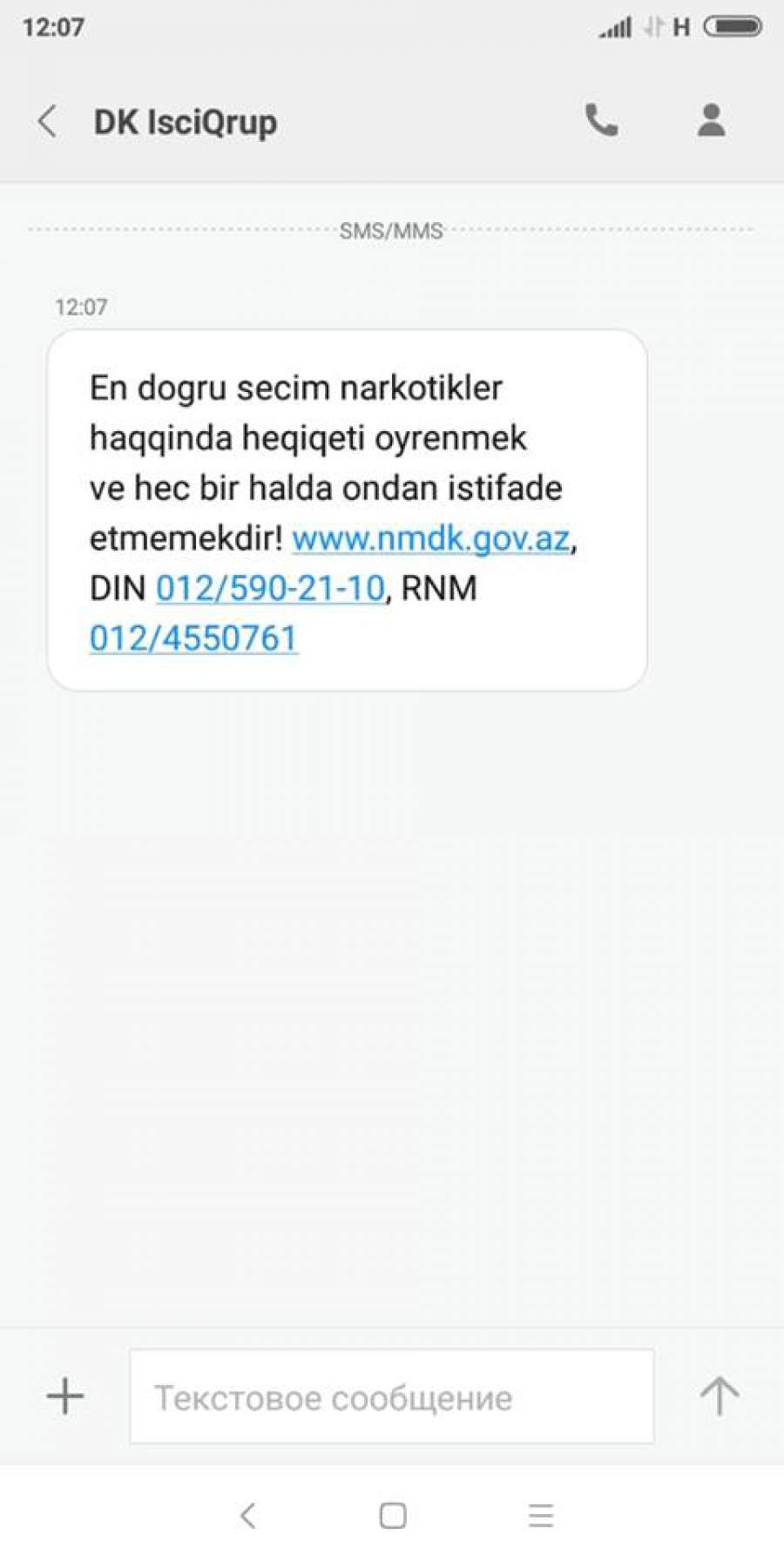Tap the DIN number 012/590-21-10

click(270, 589)
